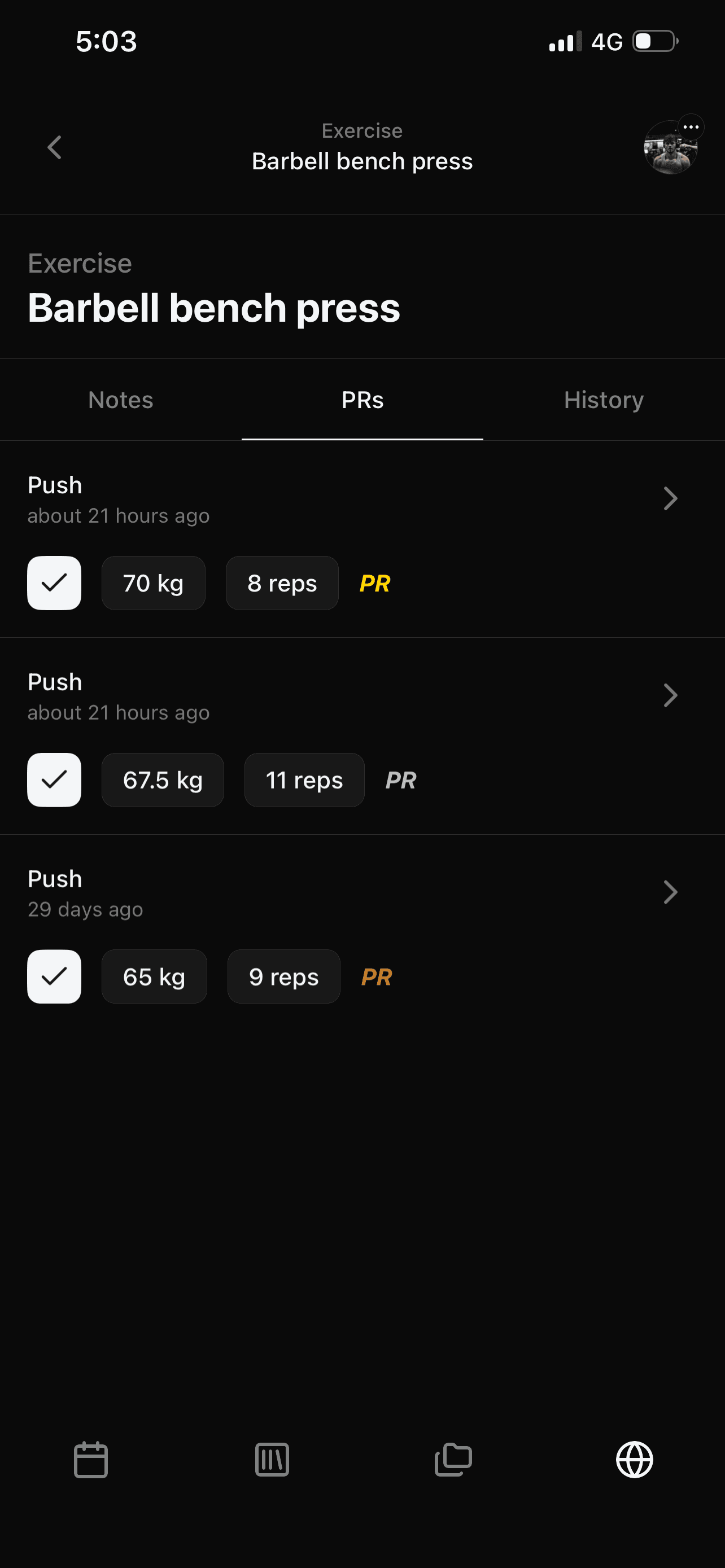Tap the 9 reps field

pos(283,976)
